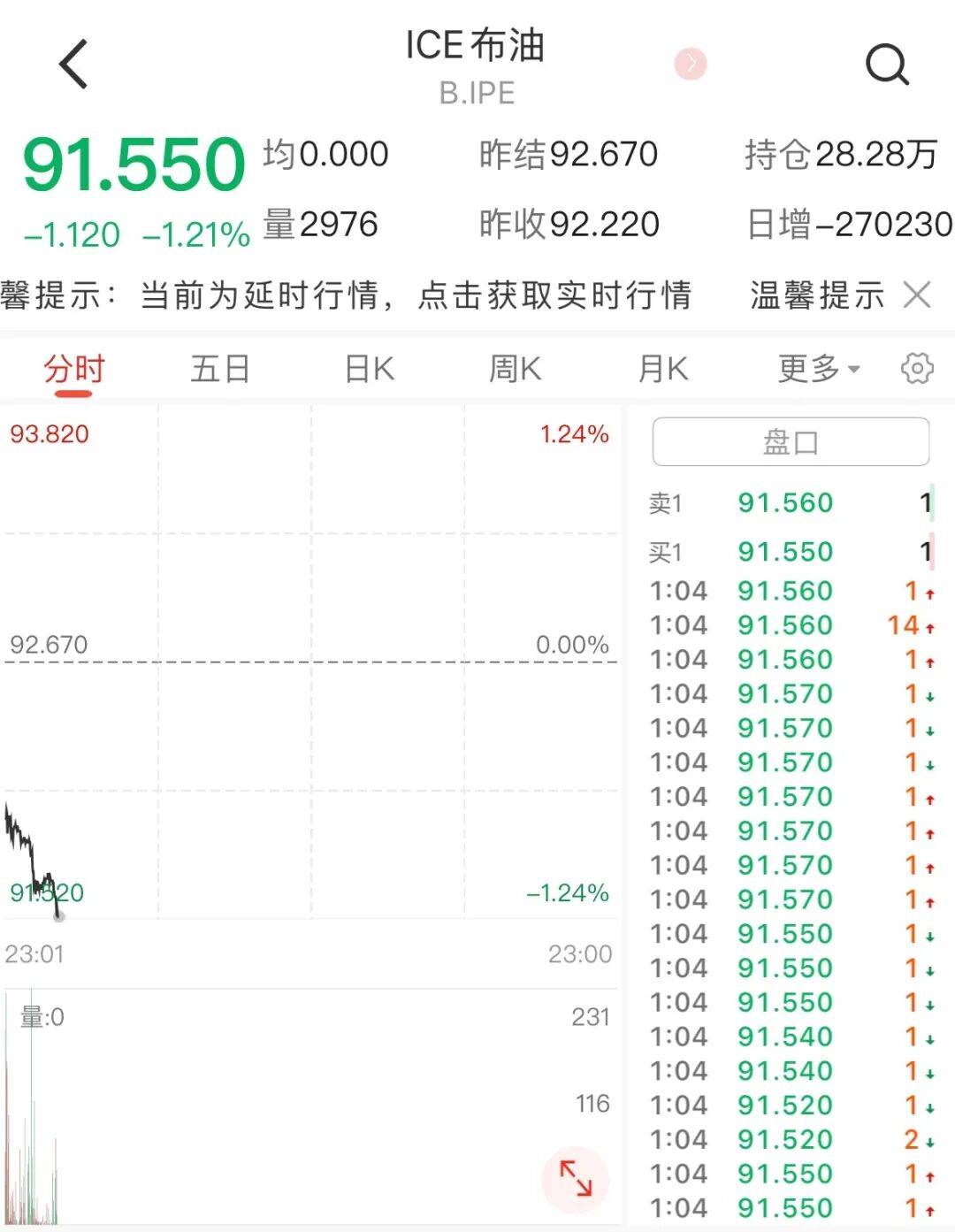The image size is (955, 1232).
Task: Dismiss the delayed-quote reminder banner
Action: tap(917, 295)
